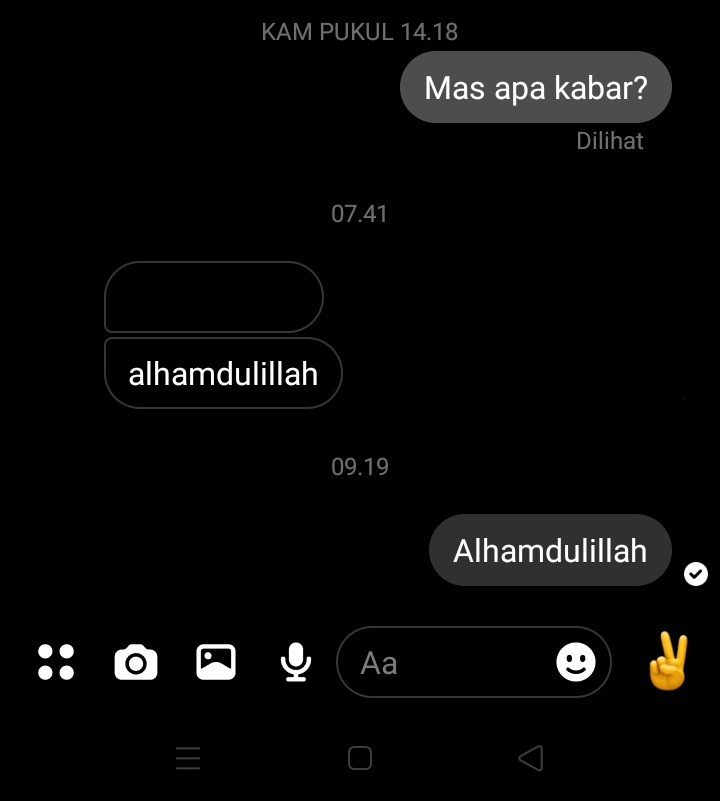Select the 'Mas apa kabar?' message bubble
Viewport: 720px width, 801px height.
(x=535, y=87)
